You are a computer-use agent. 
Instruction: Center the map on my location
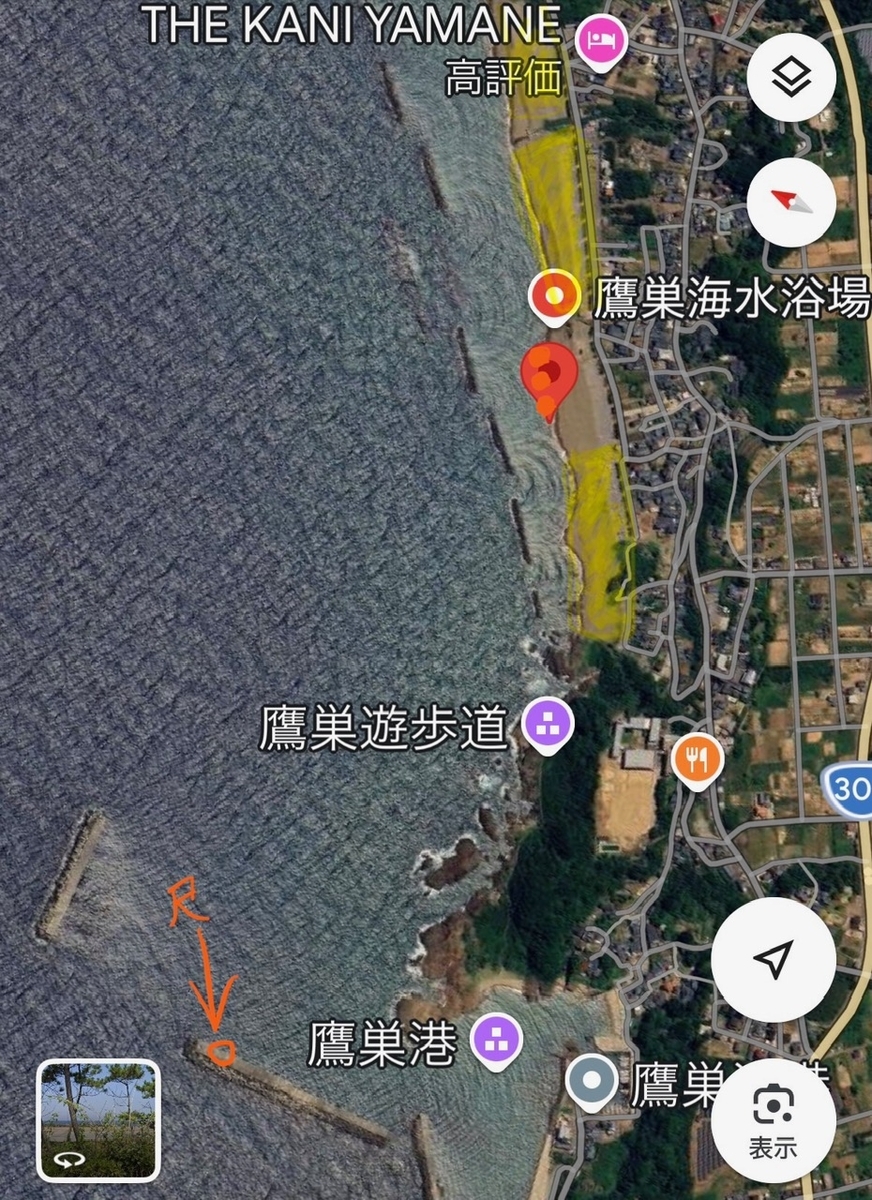click(x=773, y=959)
